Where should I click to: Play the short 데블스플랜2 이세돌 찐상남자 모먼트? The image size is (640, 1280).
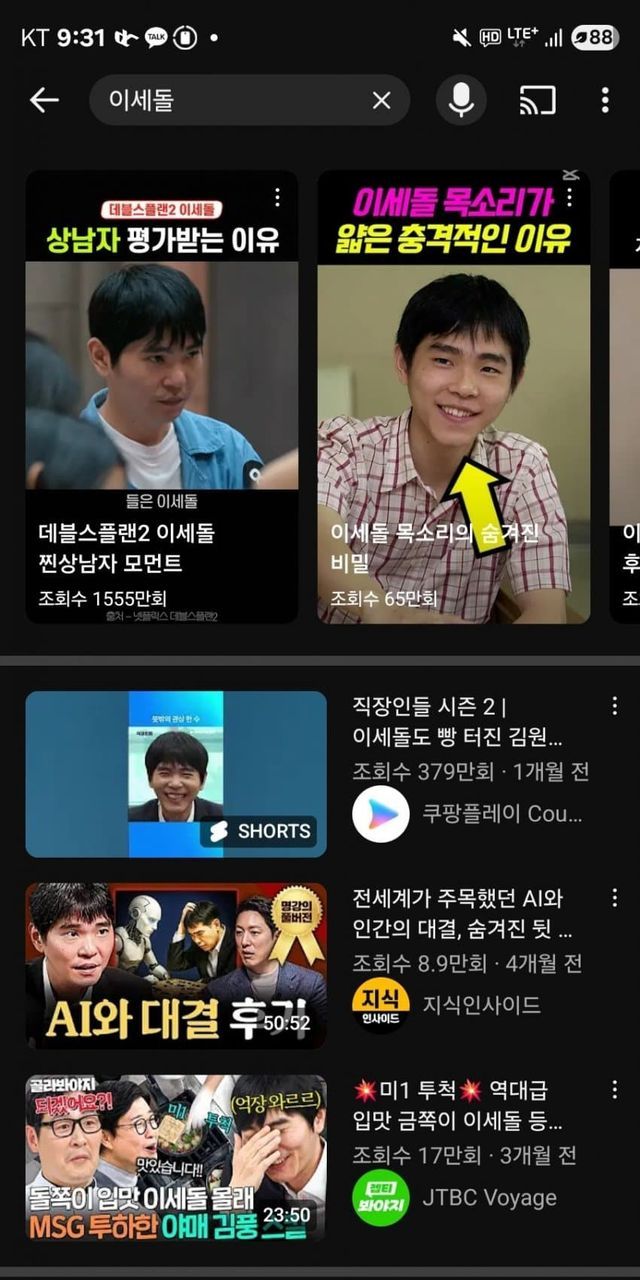pos(161,400)
